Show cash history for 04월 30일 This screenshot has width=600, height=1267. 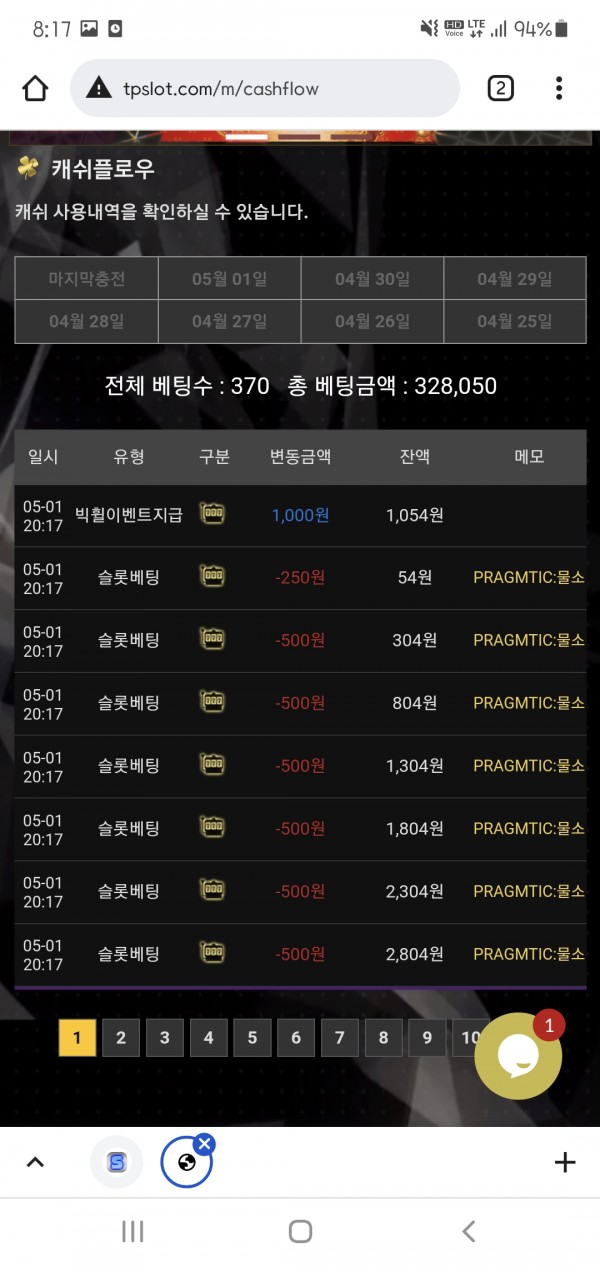[372, 279]
